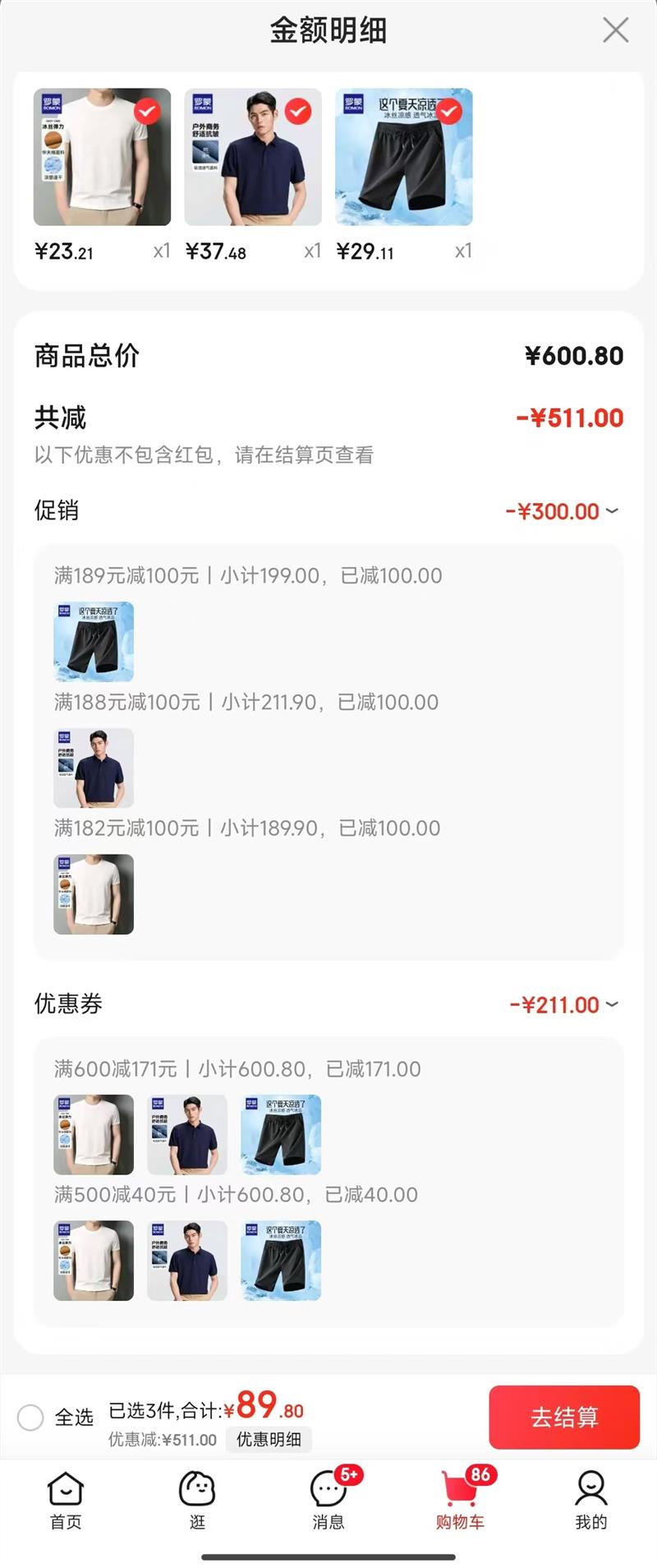The image size is (657, 1568).
Task: Close the 金额明细 amount detail popup
Action: point(616,31)
